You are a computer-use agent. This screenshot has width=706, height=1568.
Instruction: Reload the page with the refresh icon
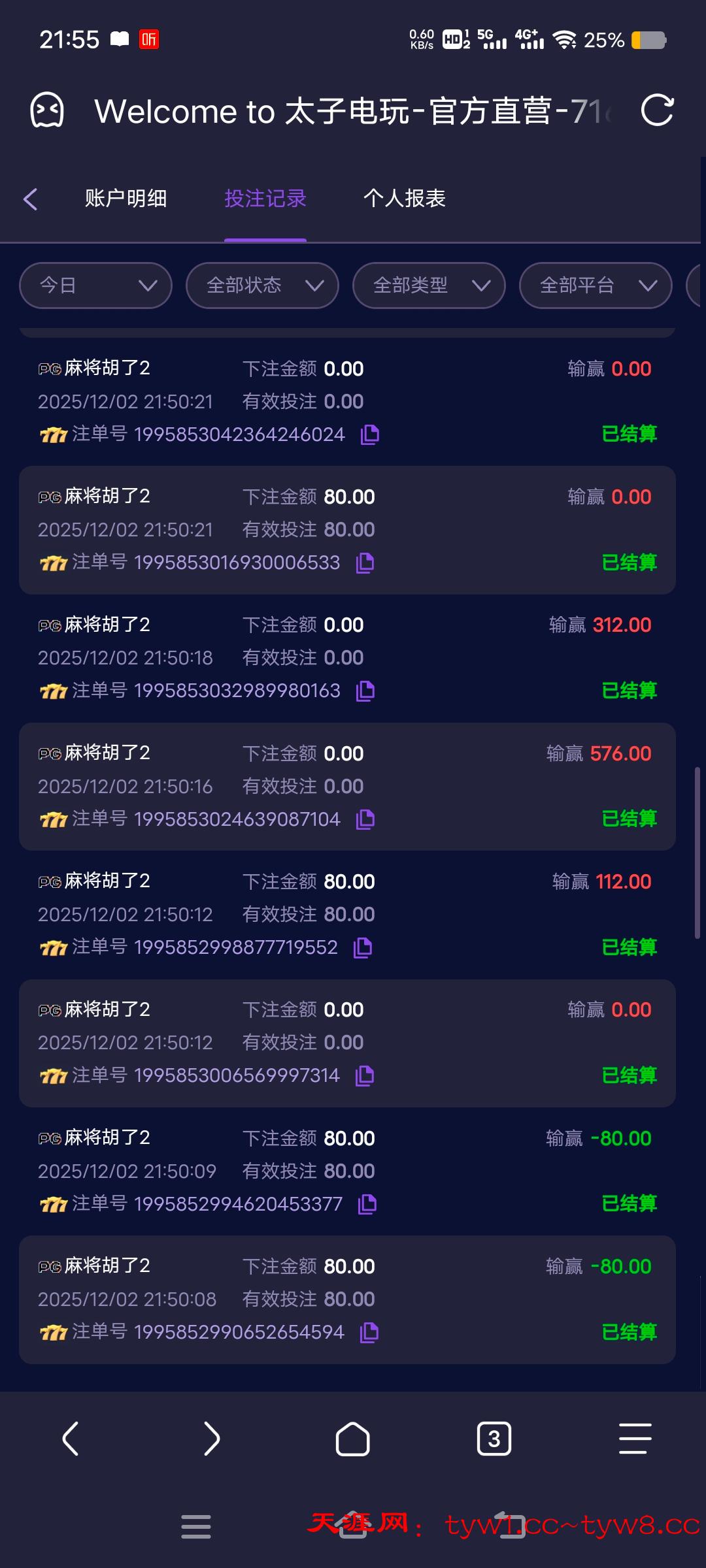click(656, 110)
